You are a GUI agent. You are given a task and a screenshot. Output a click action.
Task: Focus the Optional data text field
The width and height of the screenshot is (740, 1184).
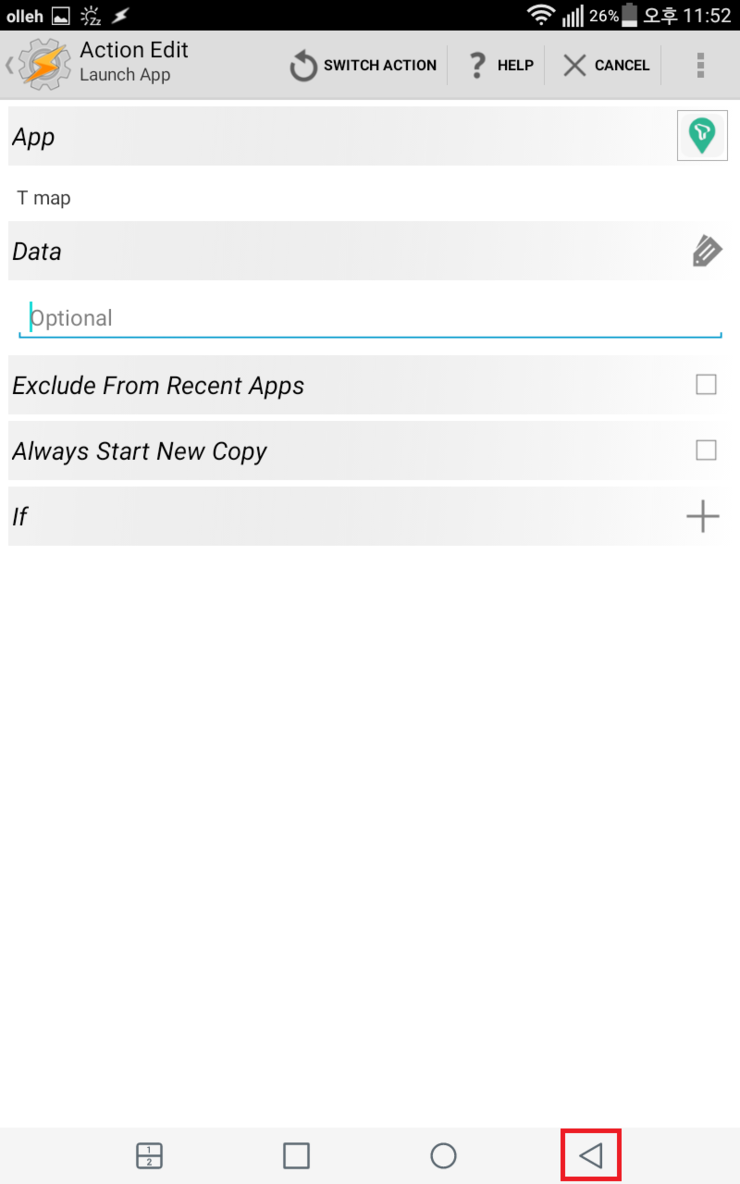(370, 318)
